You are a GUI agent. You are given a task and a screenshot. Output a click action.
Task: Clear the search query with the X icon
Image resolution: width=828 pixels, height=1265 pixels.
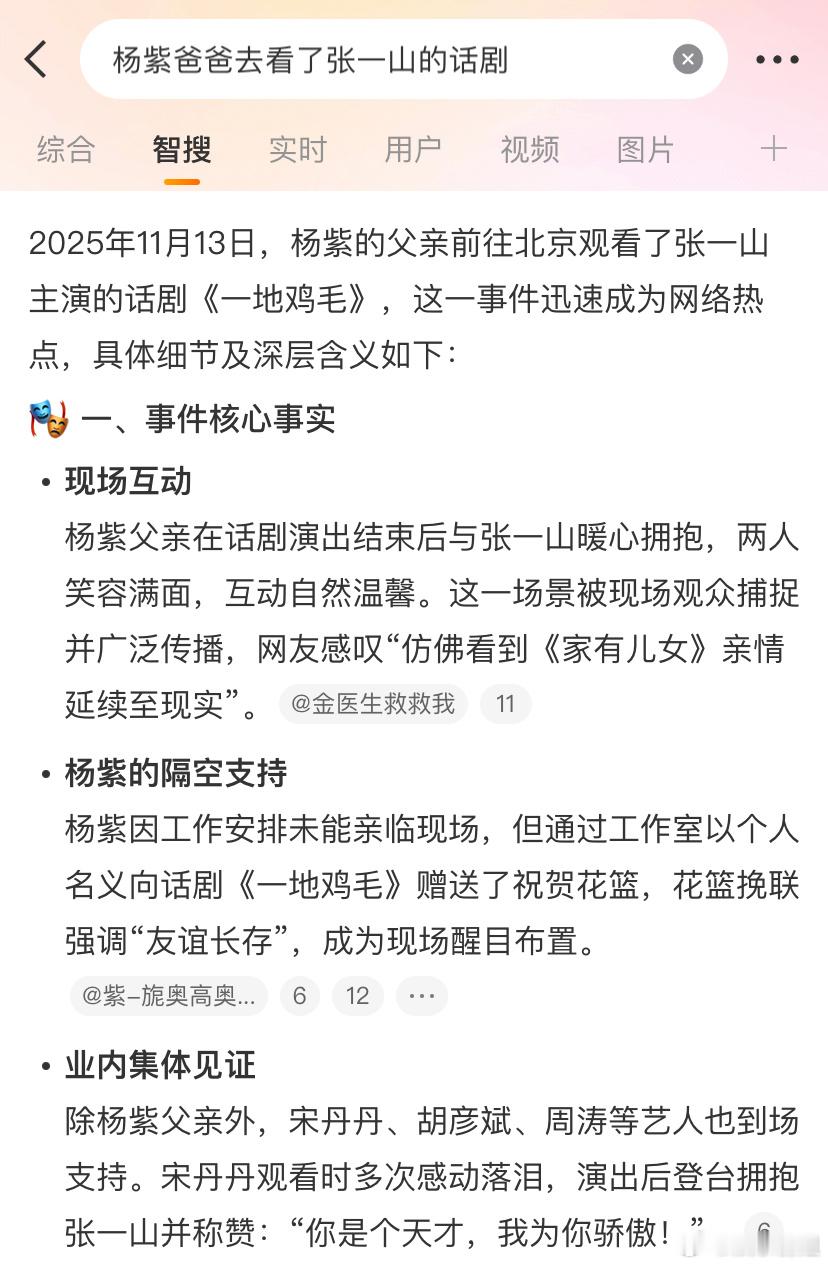point(687,59)
